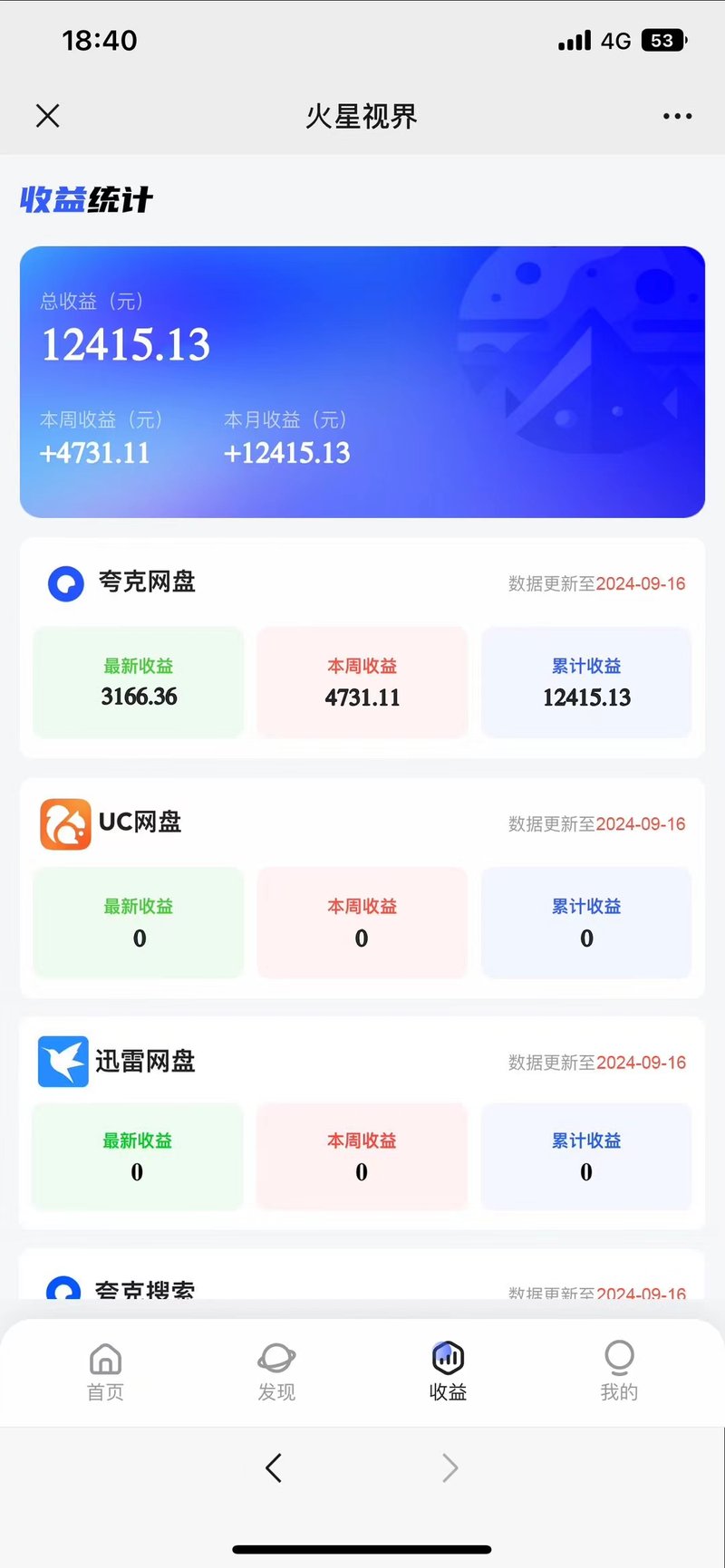Tap the browser back arrow
The image size is (725, 1568).
[x=274, y=1467]
